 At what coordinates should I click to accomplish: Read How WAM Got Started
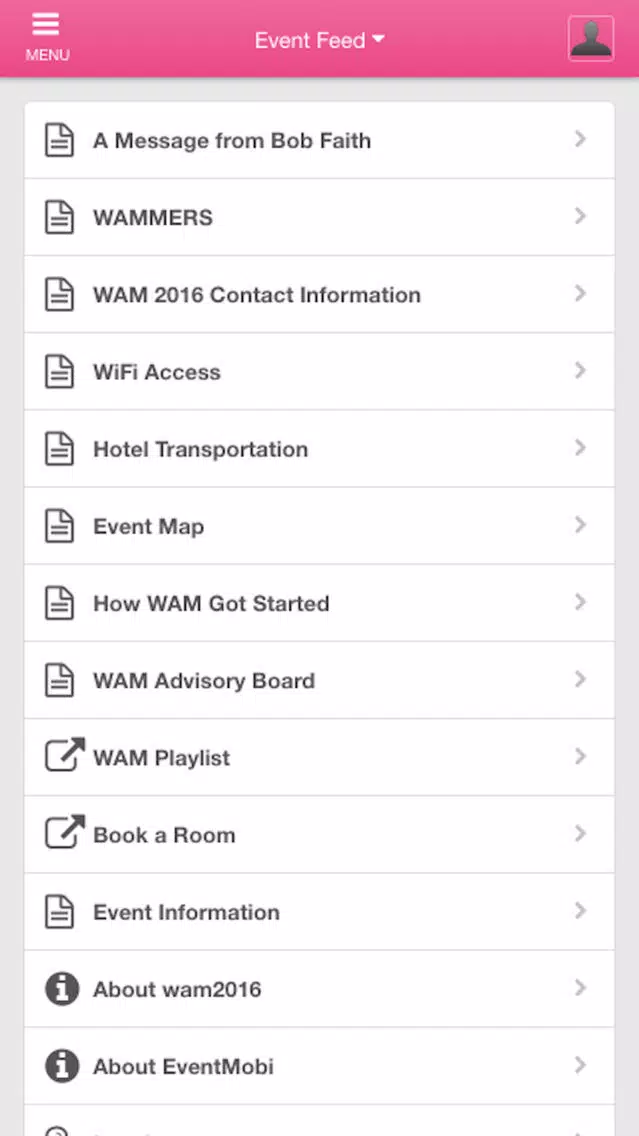320,603
